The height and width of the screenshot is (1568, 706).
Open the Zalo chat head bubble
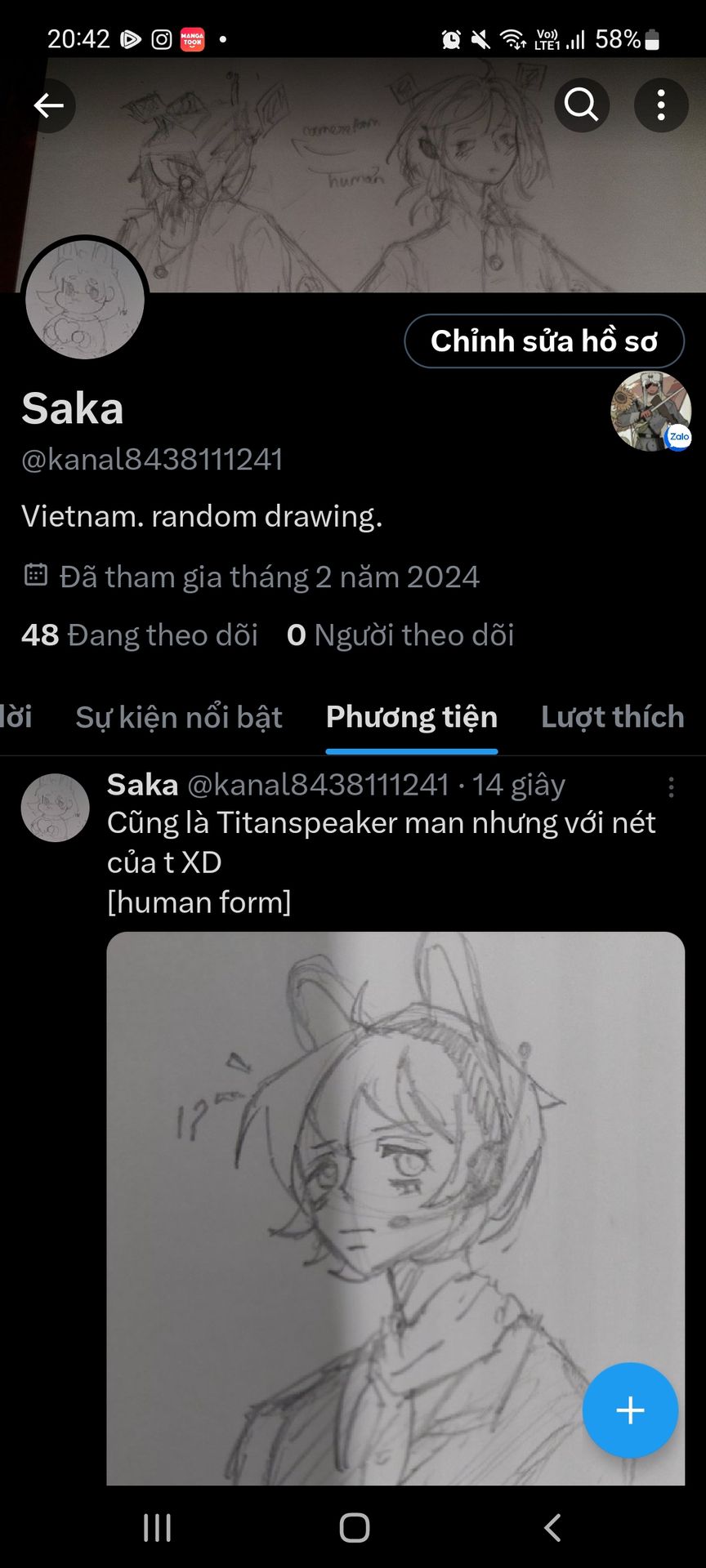[x=650, y=412]
